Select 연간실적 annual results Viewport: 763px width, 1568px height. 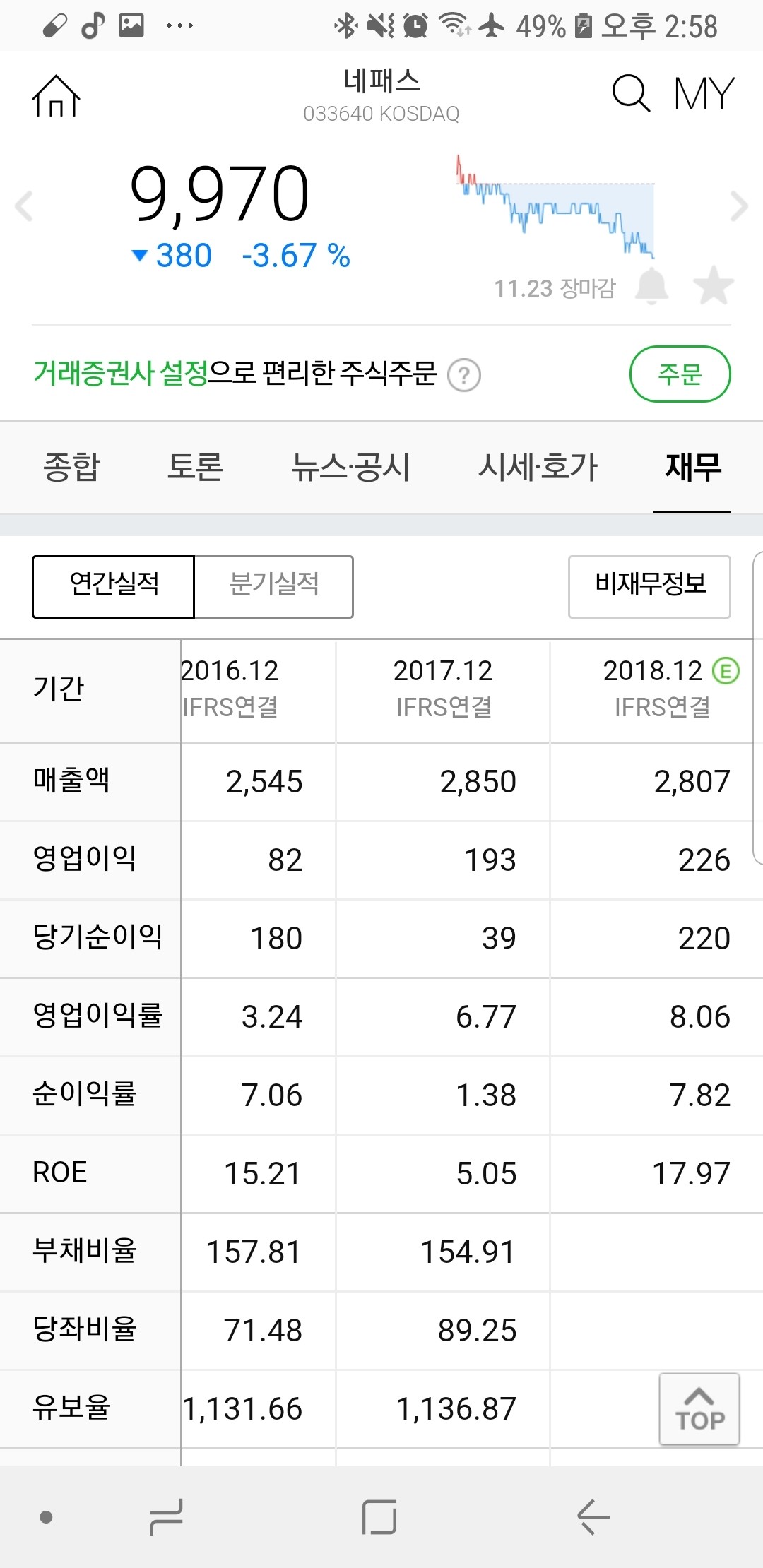click(x=114, y=586)
